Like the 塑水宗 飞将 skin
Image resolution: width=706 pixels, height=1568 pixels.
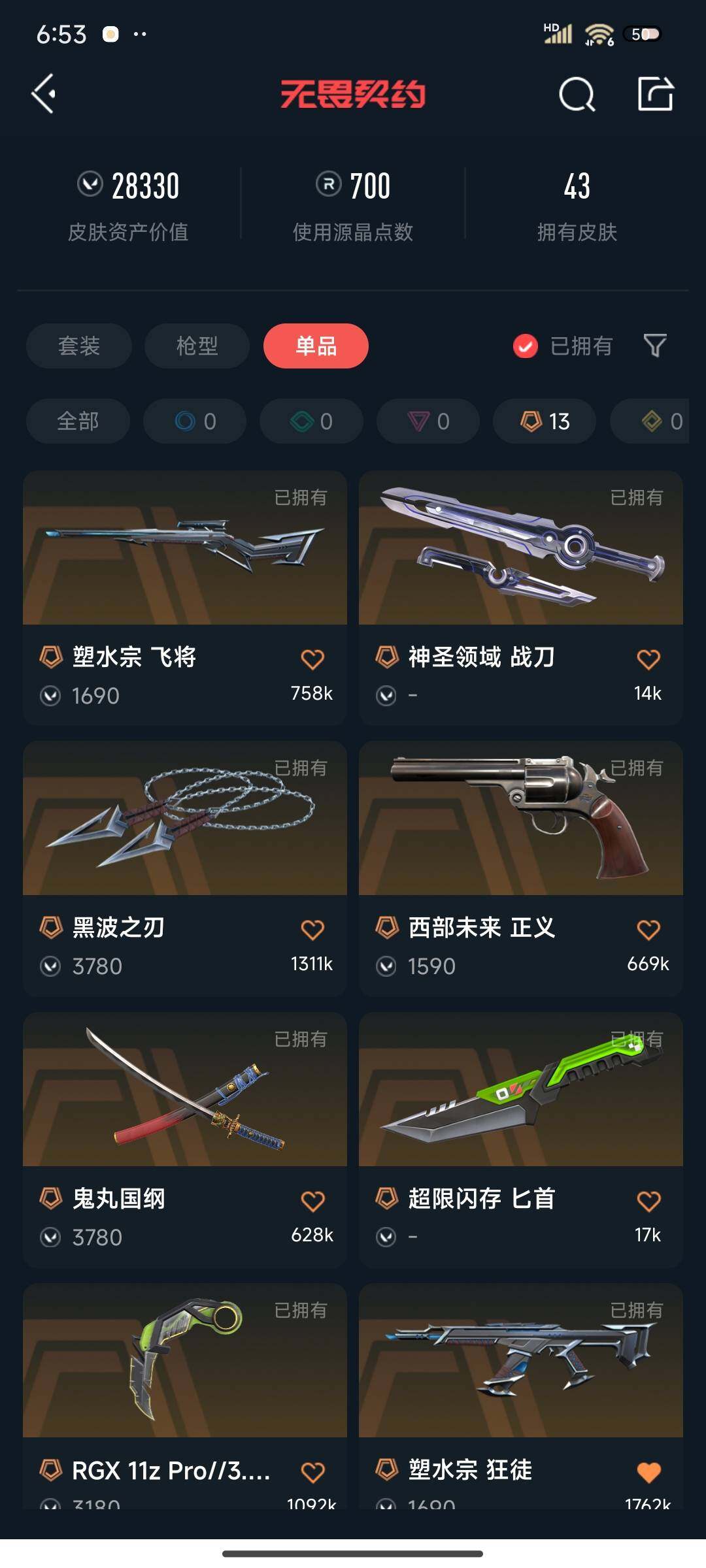click(312, 659)
